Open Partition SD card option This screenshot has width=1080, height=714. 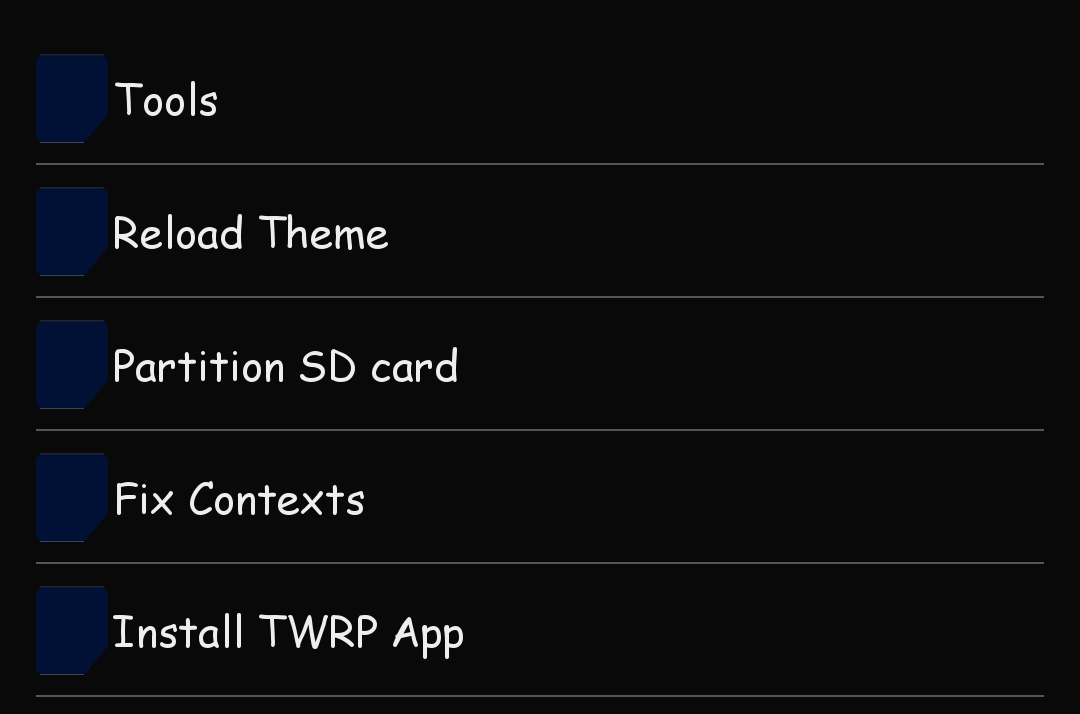coord(285,366)
